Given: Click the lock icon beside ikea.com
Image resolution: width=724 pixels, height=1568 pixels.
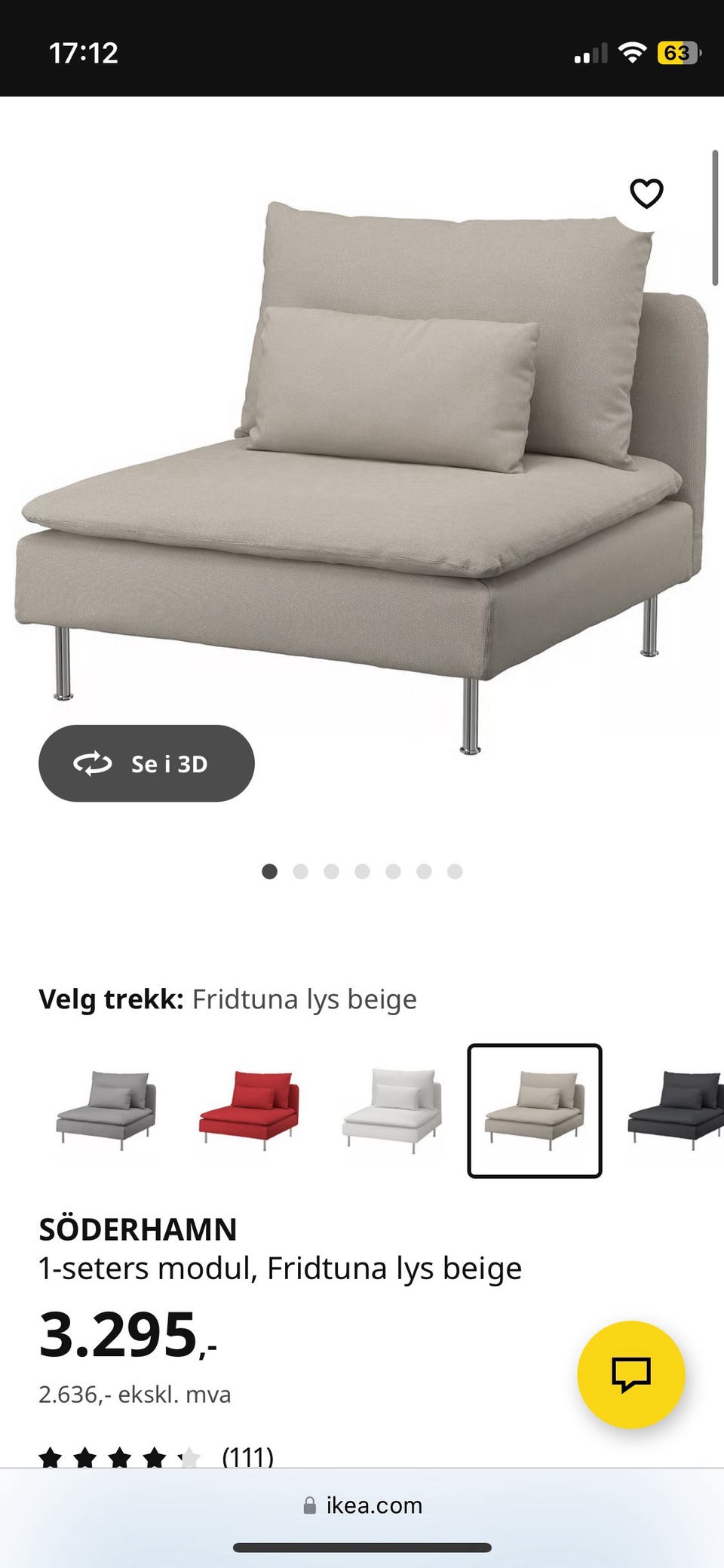Looking at the screenshot, I should coord(308,1505).
